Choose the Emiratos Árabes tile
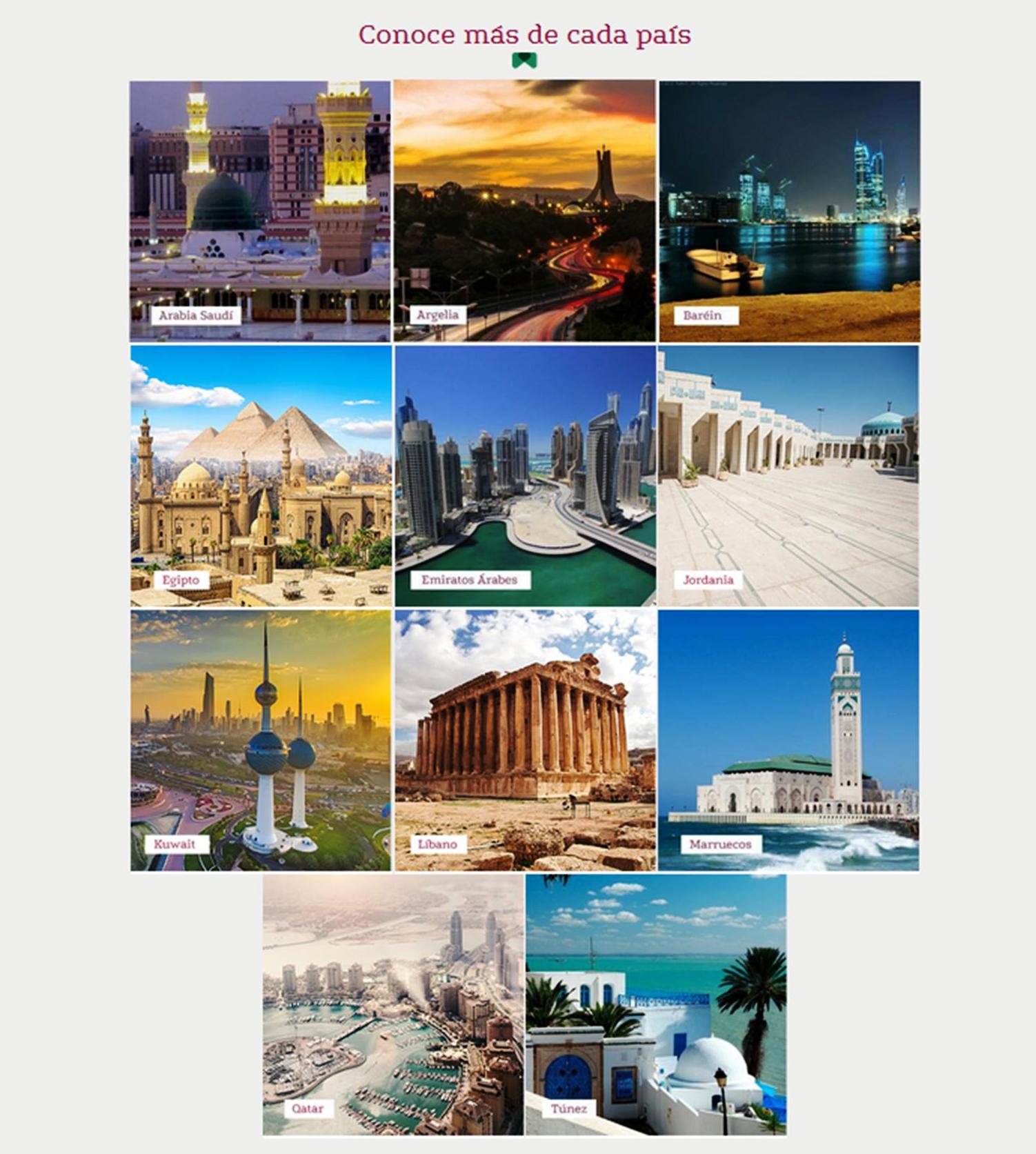Image resolution: width=1036 pixels, height=1154 pixels. (525, 476)
